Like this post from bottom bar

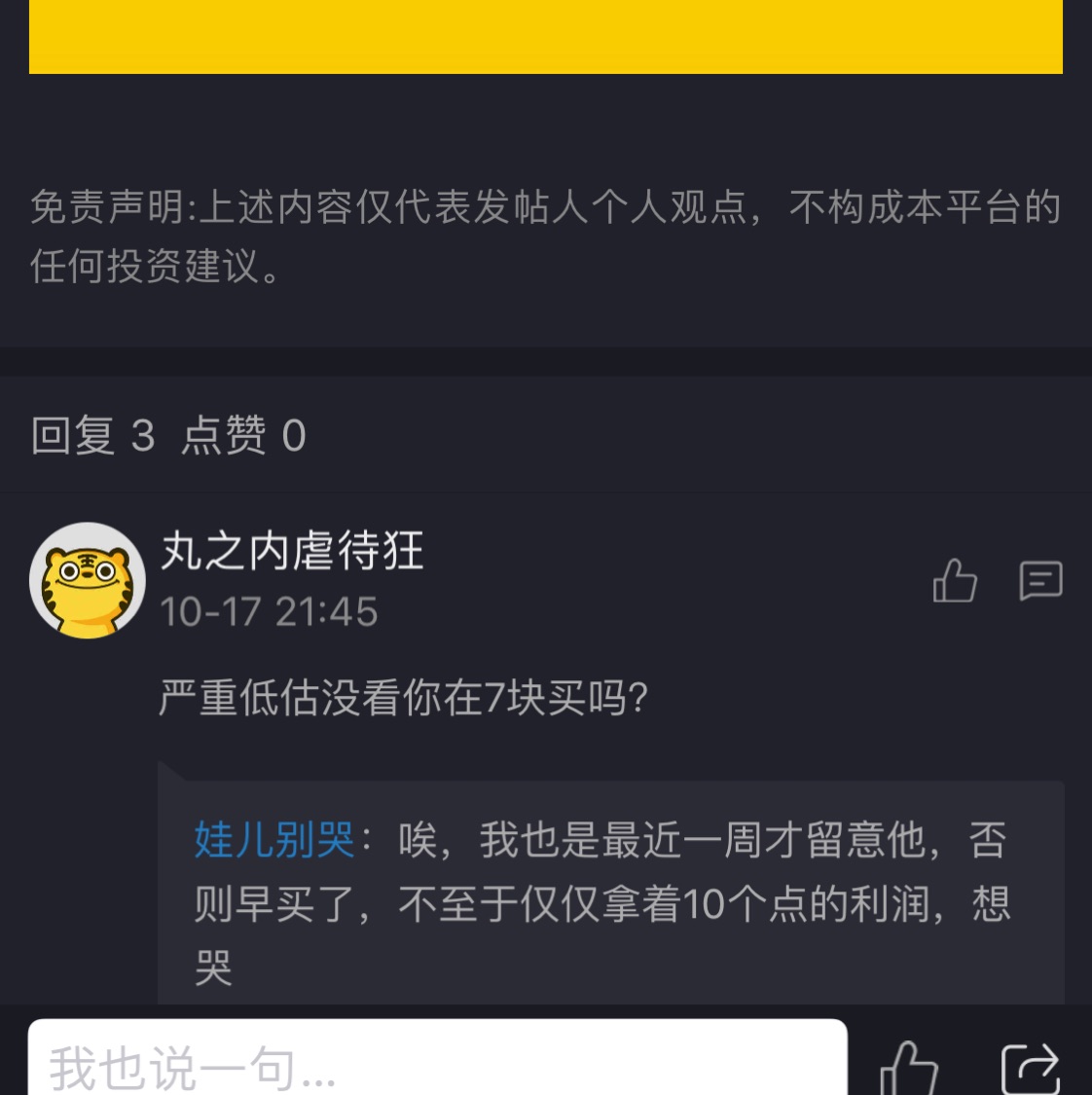(908, 1068)
